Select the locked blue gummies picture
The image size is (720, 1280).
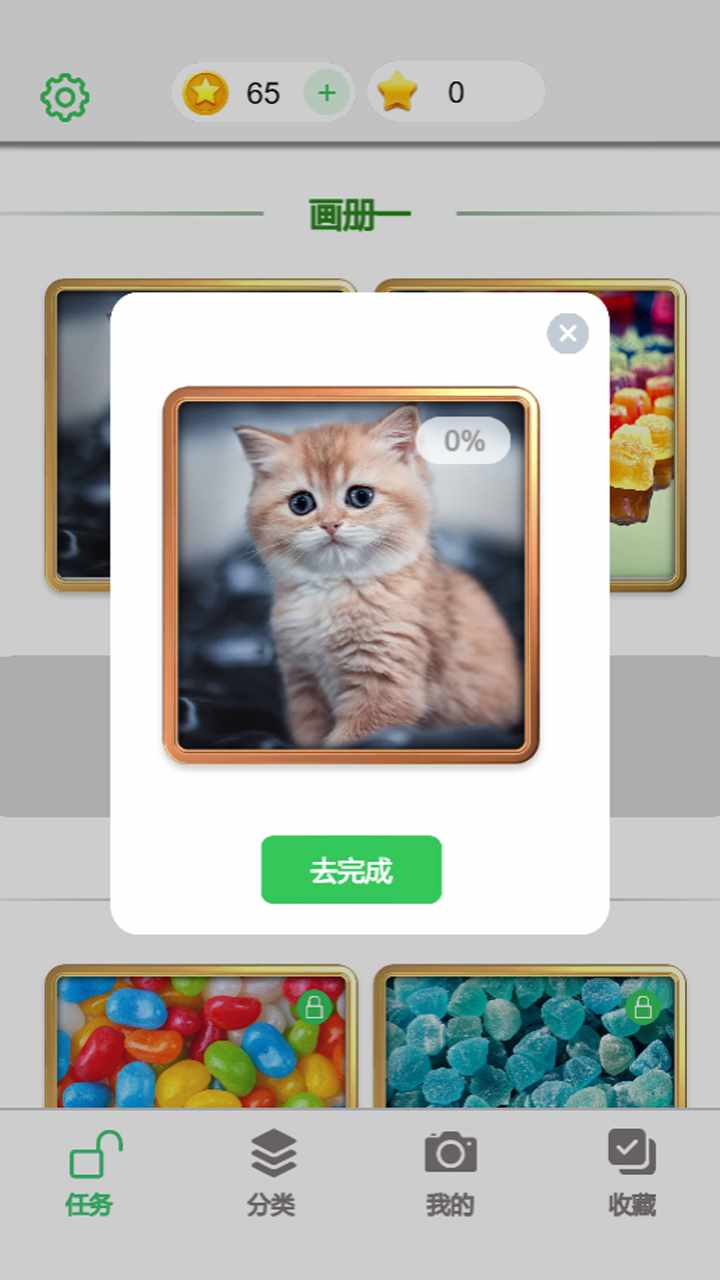point(530,1040)
